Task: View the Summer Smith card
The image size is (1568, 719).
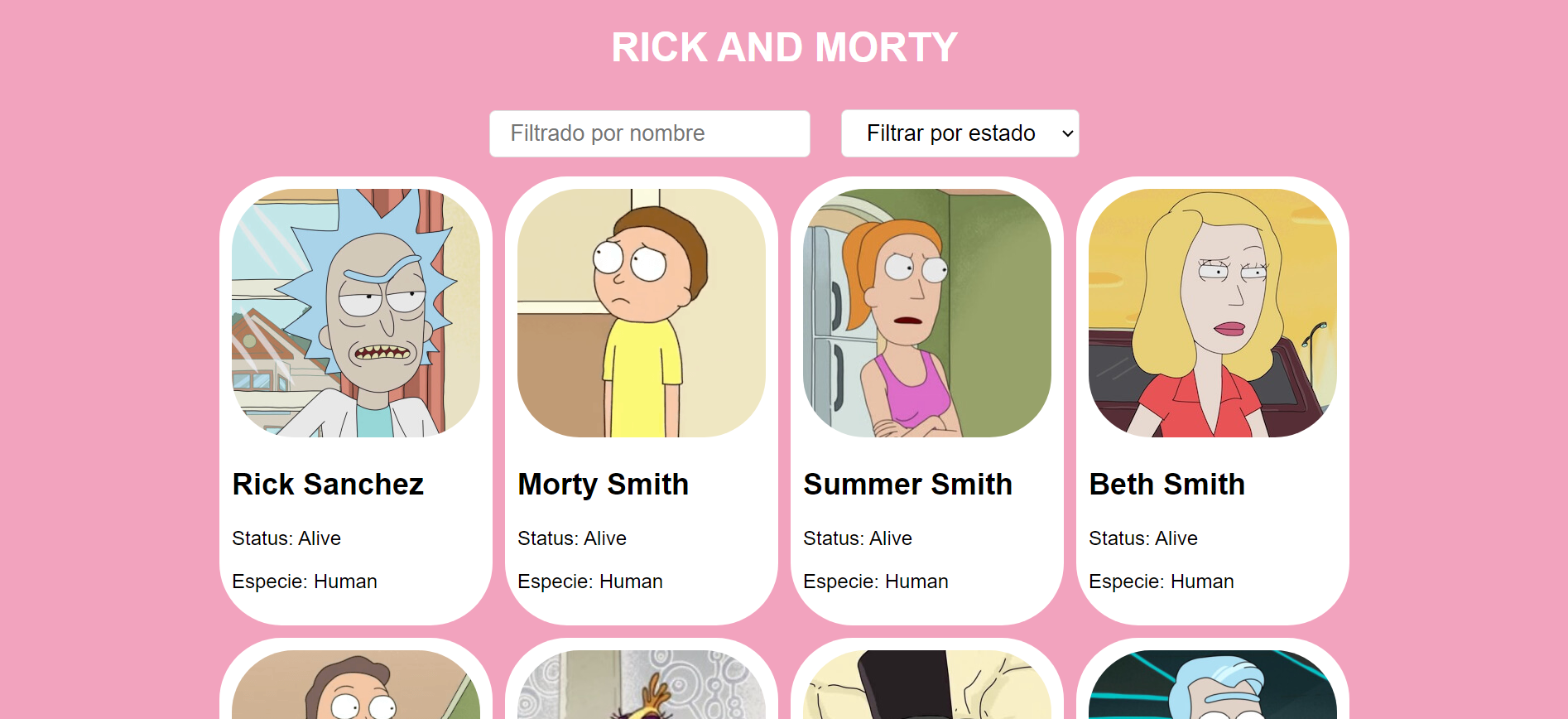Action: point(926,400)
